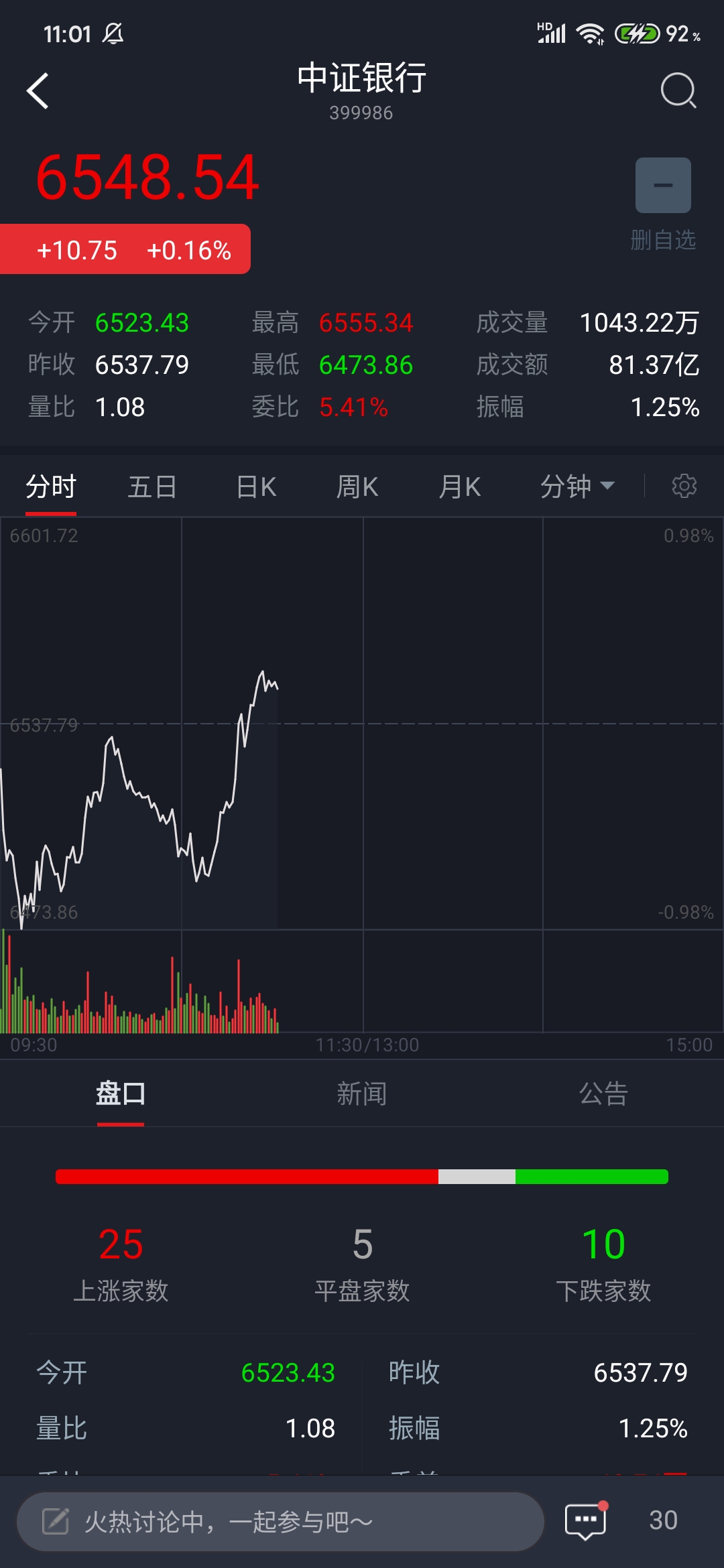This screenshot has height=1568, width=724.
Task: Select the 日K chart tab
Action: (256, 487)
